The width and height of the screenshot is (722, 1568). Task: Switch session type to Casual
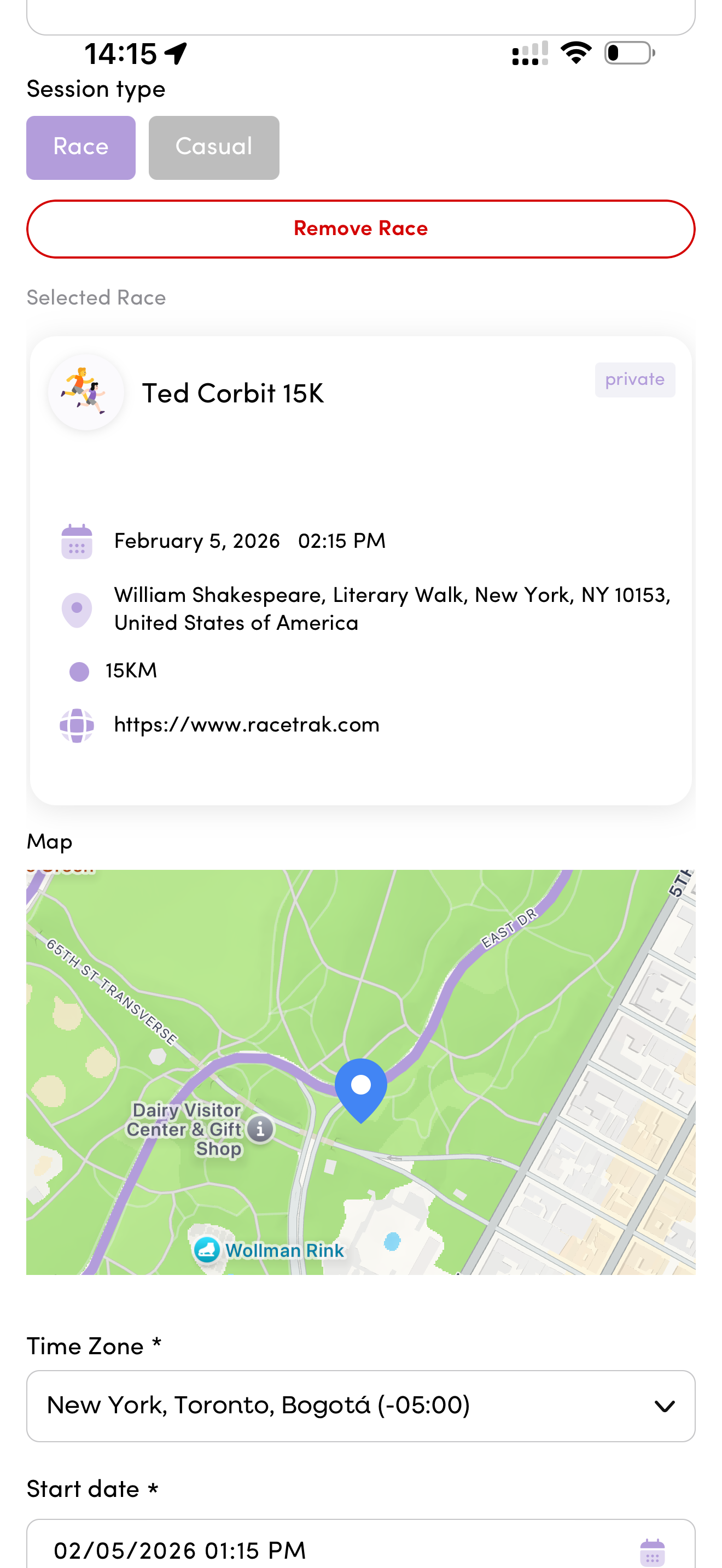click(x=214, y=147)
